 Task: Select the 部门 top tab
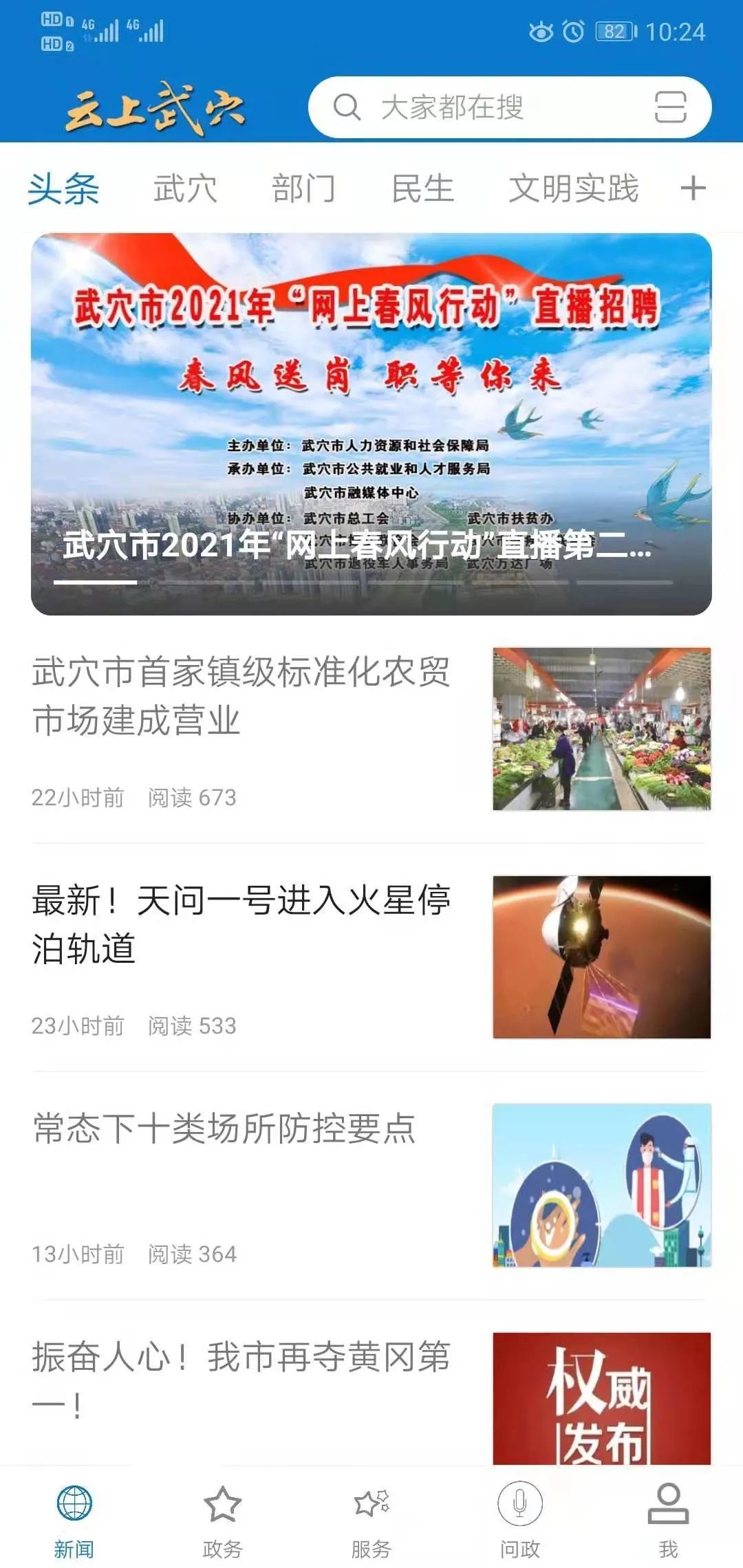pyautogui.click(x=303, y=188)
